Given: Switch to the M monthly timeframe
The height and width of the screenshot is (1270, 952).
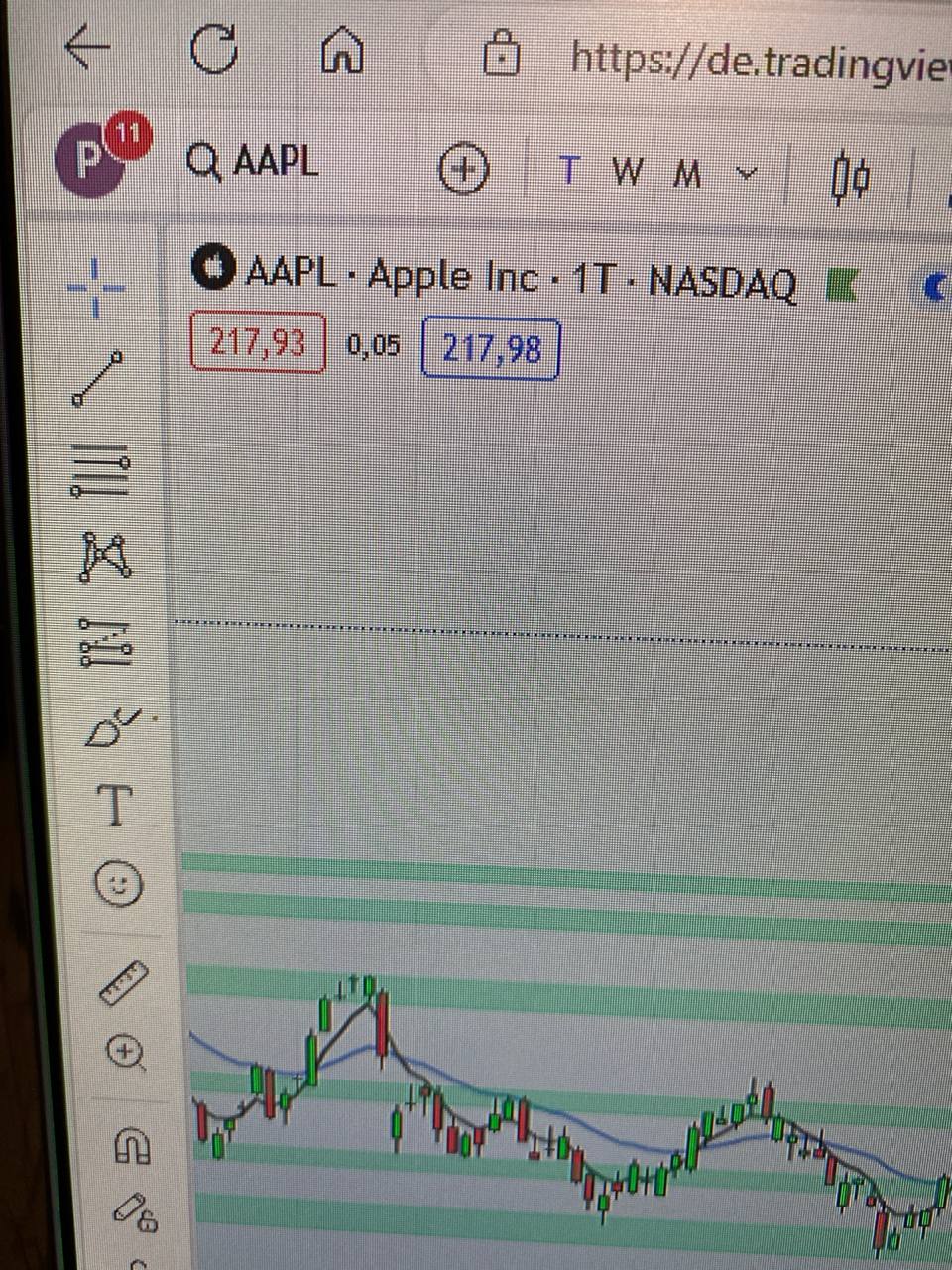Looking at the screenshot, I should pyautogui.click(x=687, y=176).
